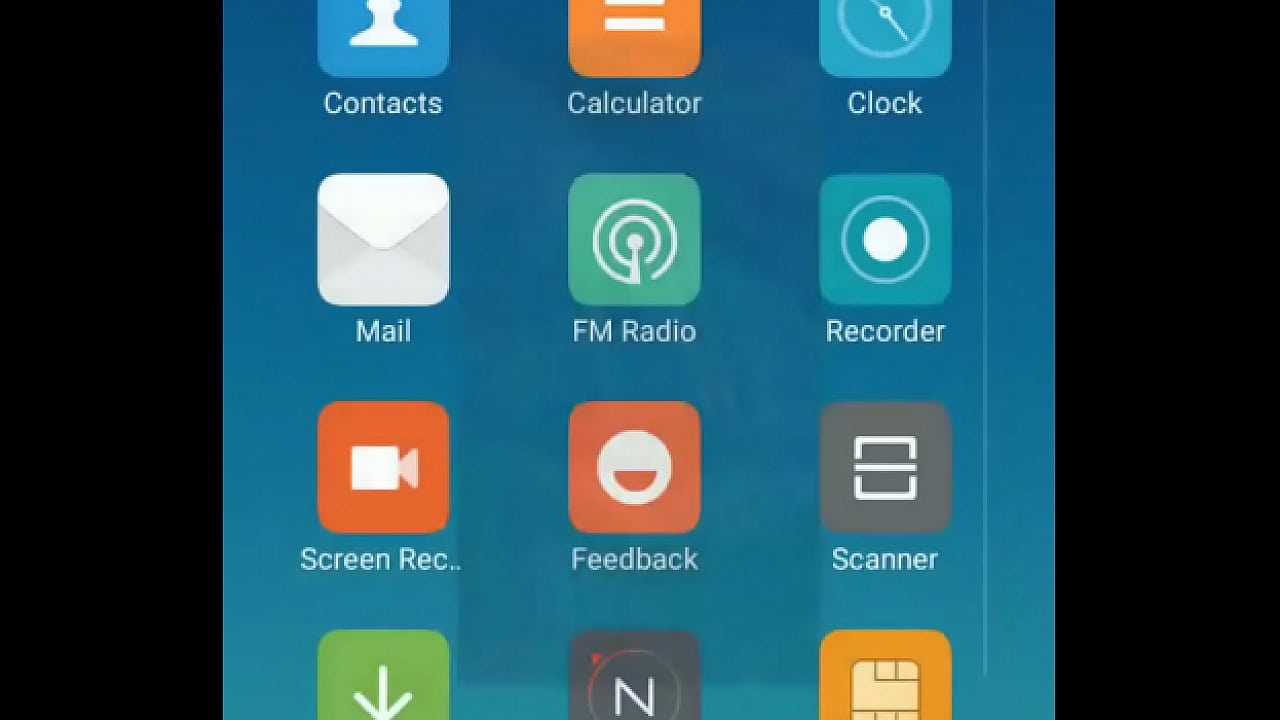
Task: Open the compass app
Action: [x=634, y=678]
